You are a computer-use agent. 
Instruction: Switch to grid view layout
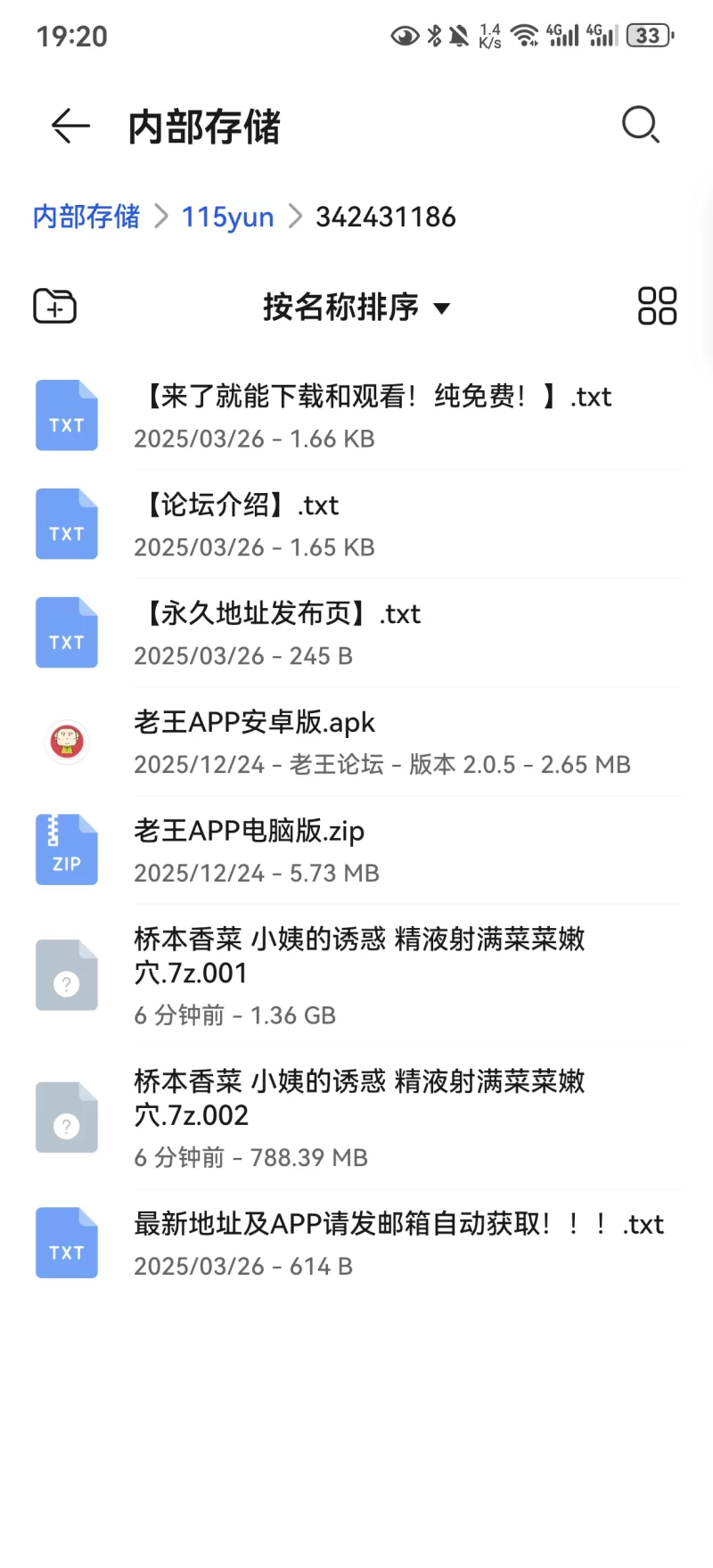(x=657, y=307)
